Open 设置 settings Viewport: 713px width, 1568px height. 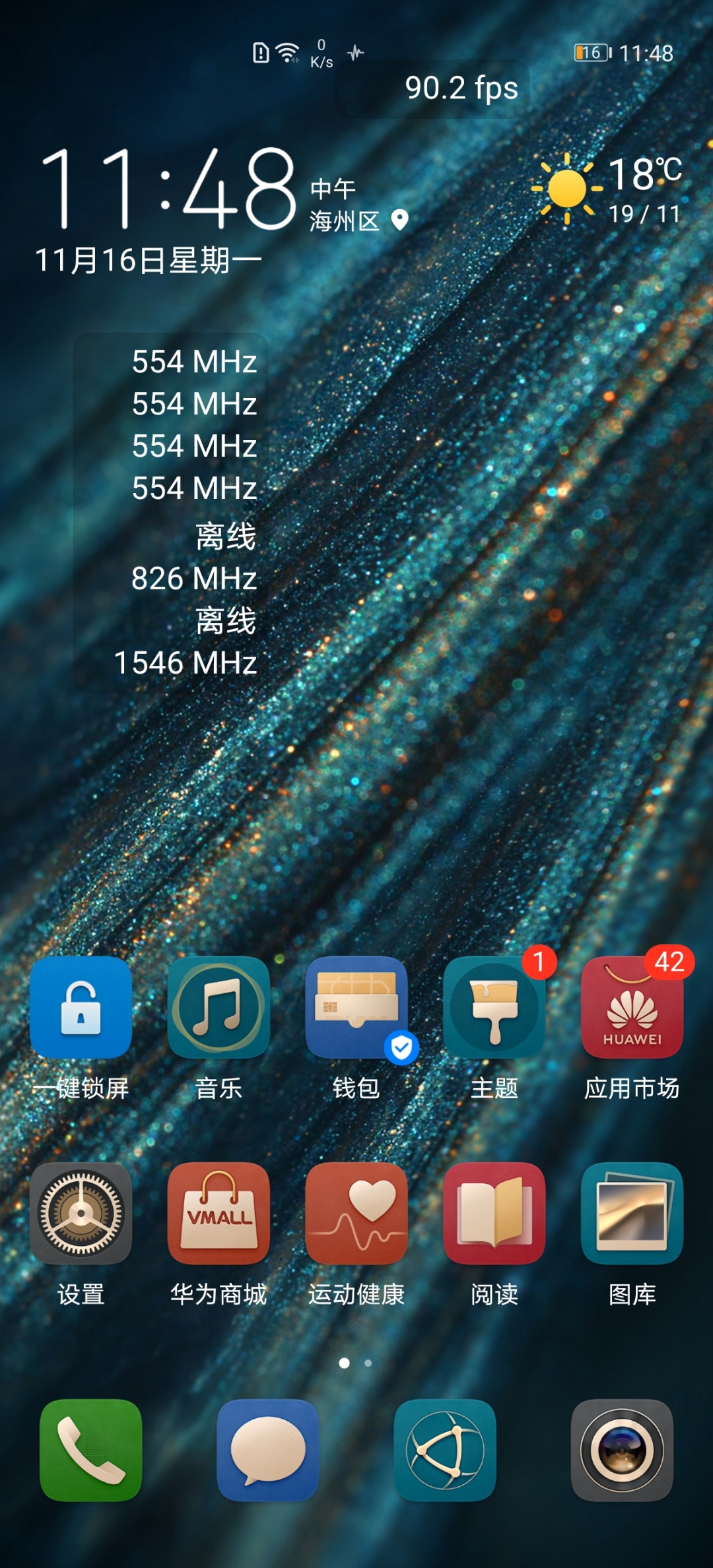click(81, 1214)
